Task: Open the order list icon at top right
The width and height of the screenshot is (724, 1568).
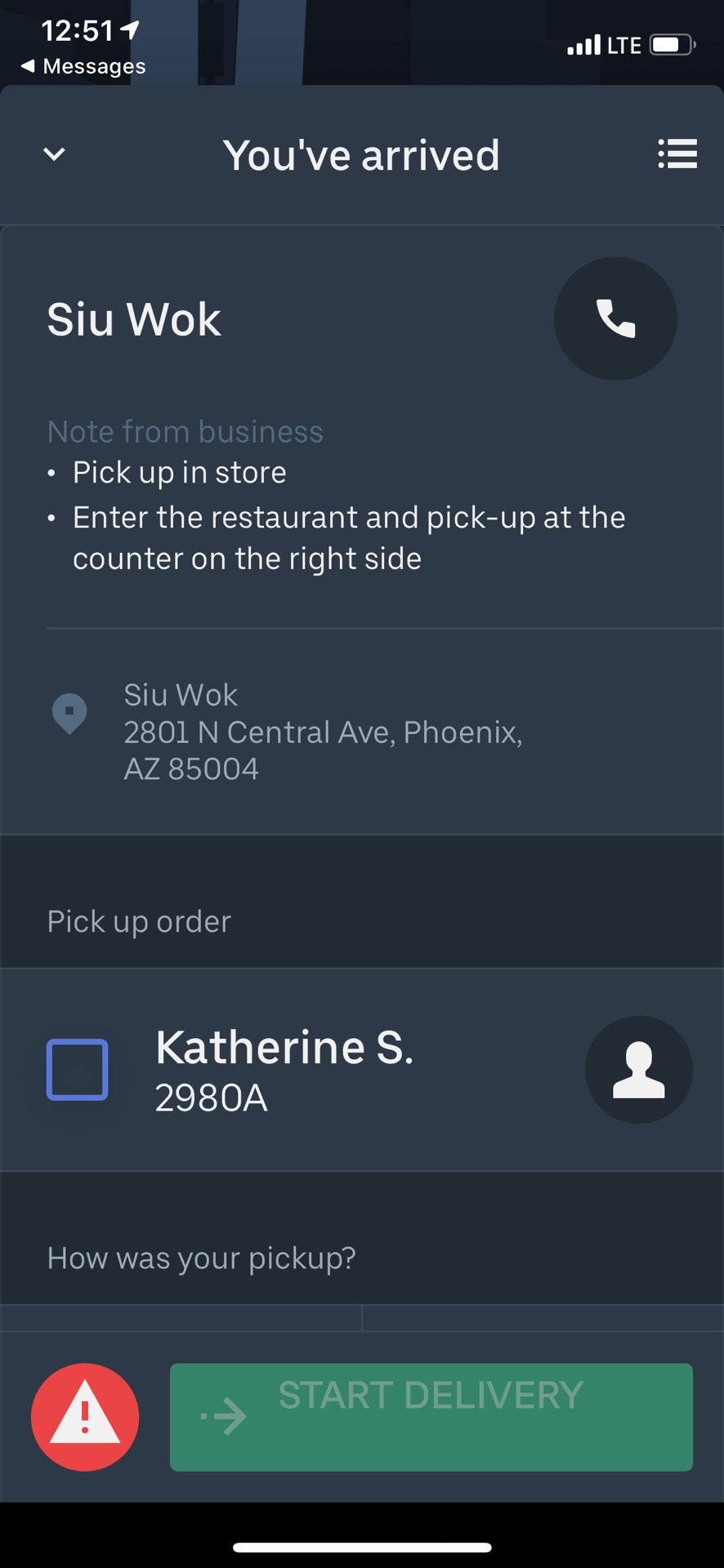Action: (677, 154)
